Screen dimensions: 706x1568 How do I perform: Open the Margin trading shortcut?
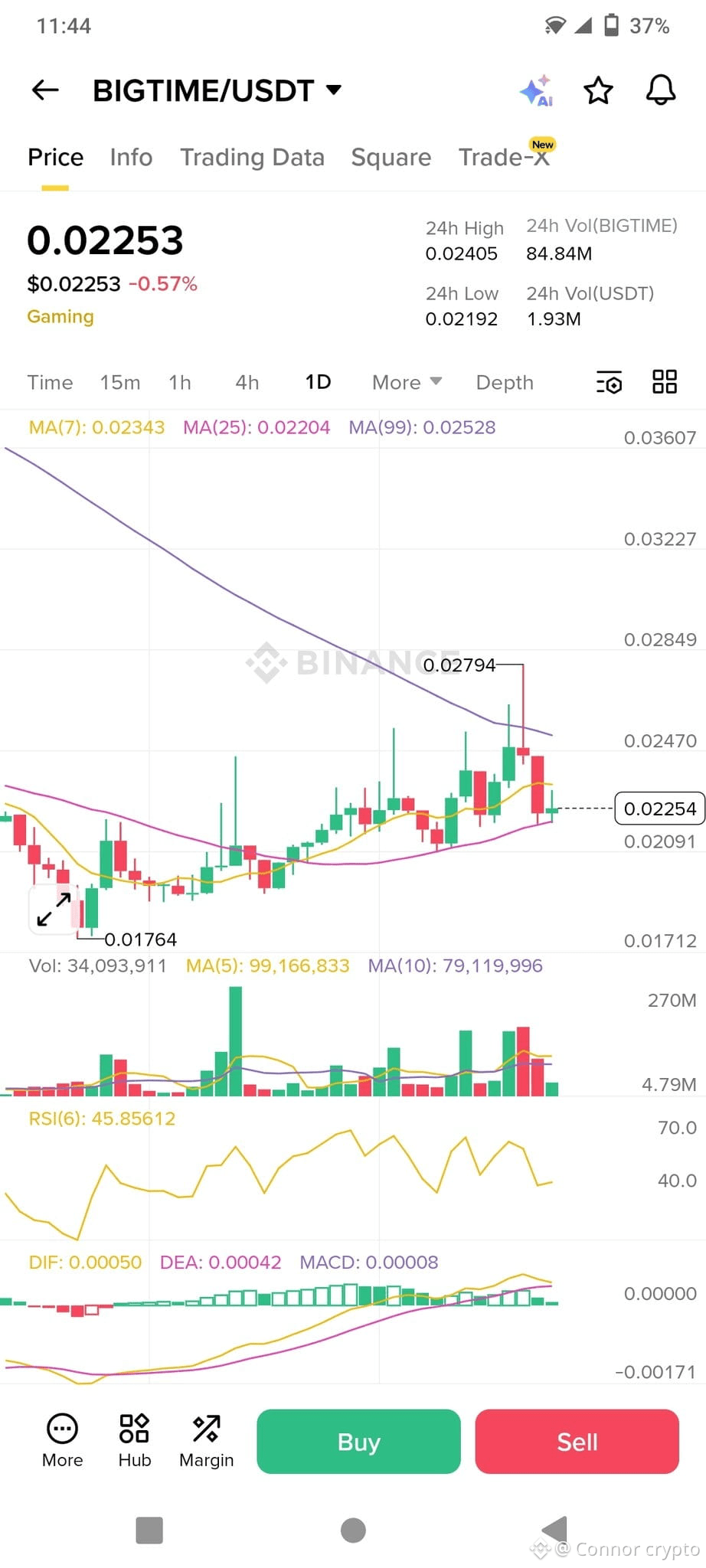206,1441
